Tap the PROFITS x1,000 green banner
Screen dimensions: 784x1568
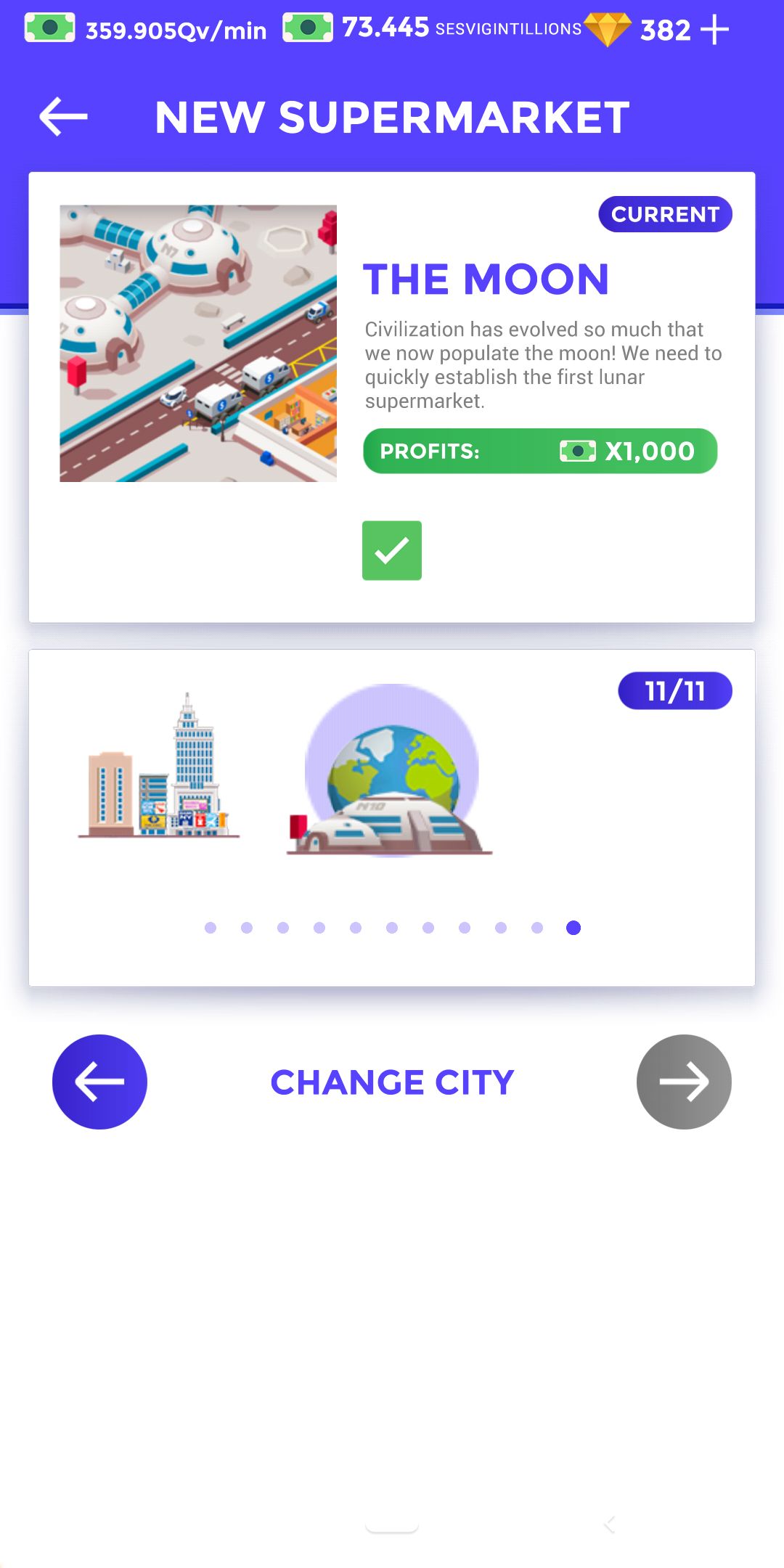point(540,451)
